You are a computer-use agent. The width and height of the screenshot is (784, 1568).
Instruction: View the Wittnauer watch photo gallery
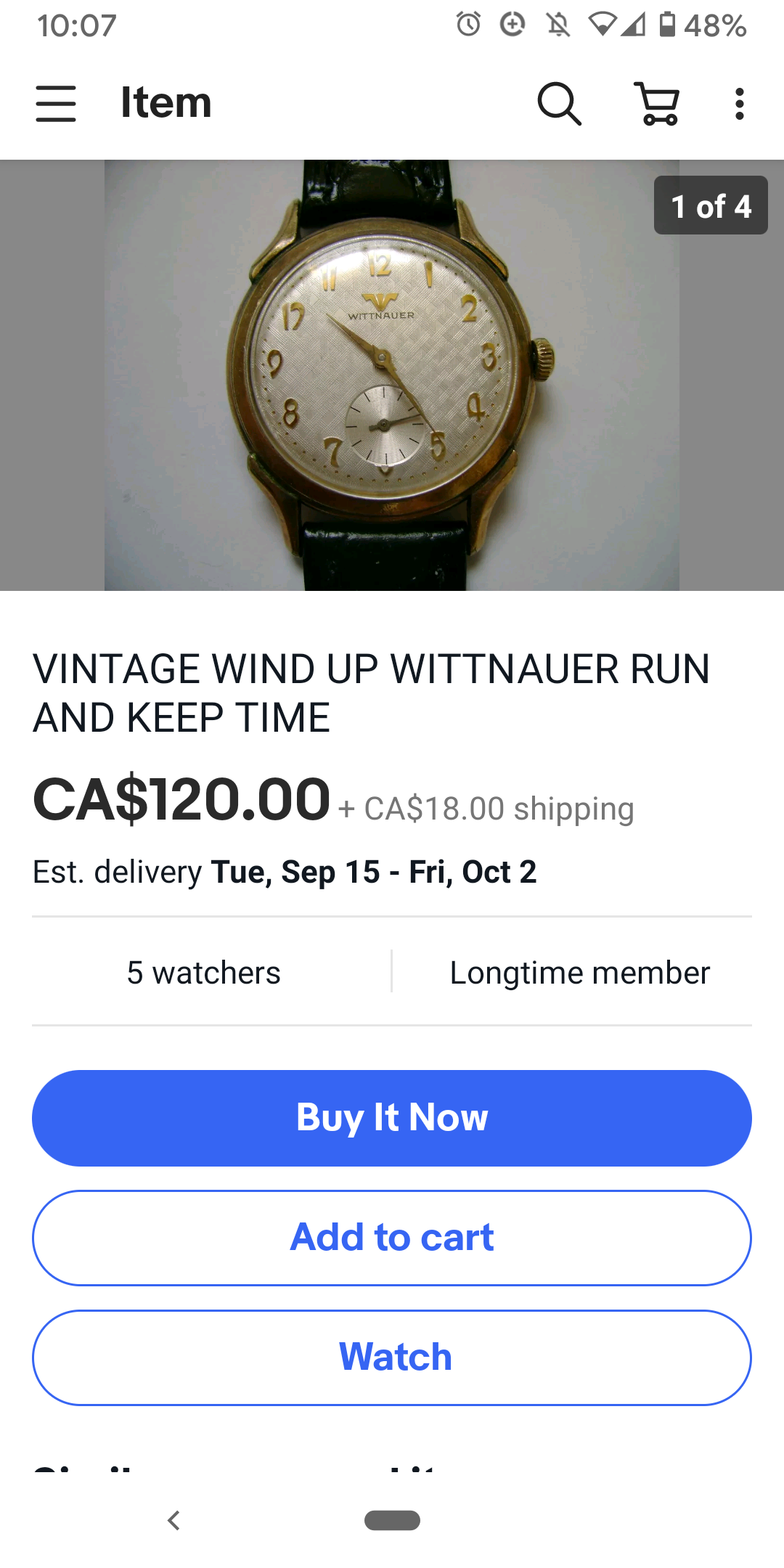tap(392, 375)
